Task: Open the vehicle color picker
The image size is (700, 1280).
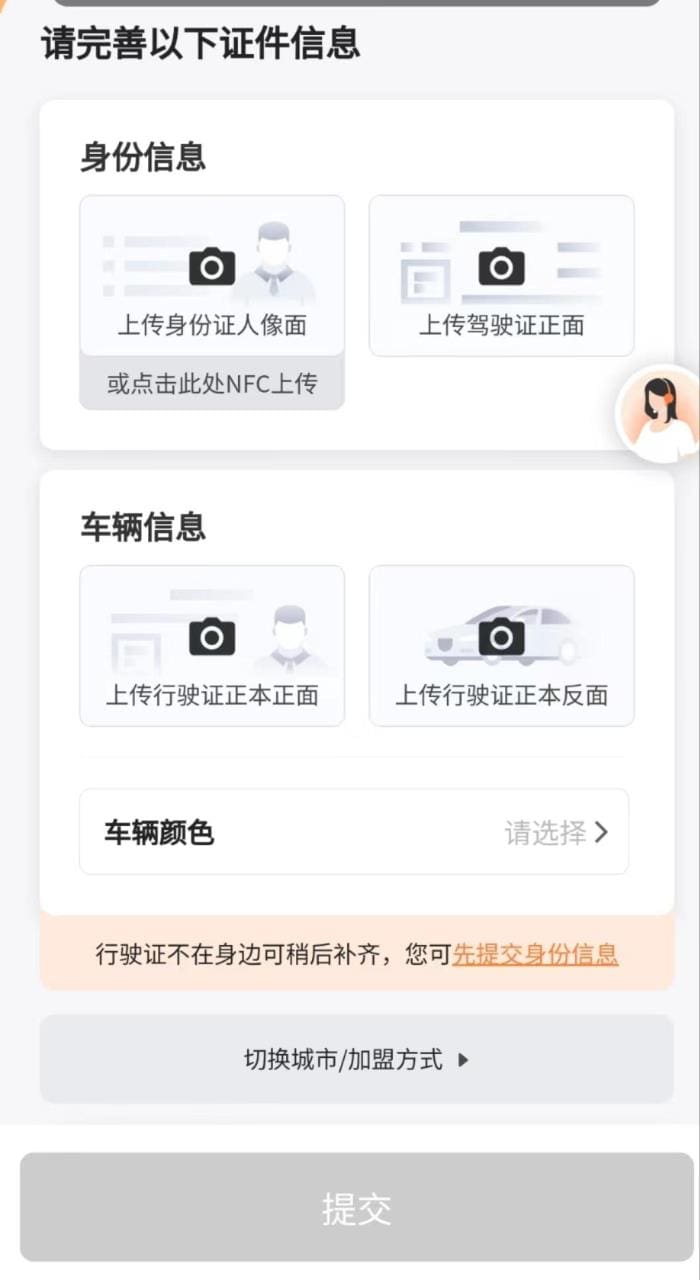Action: 354,832
